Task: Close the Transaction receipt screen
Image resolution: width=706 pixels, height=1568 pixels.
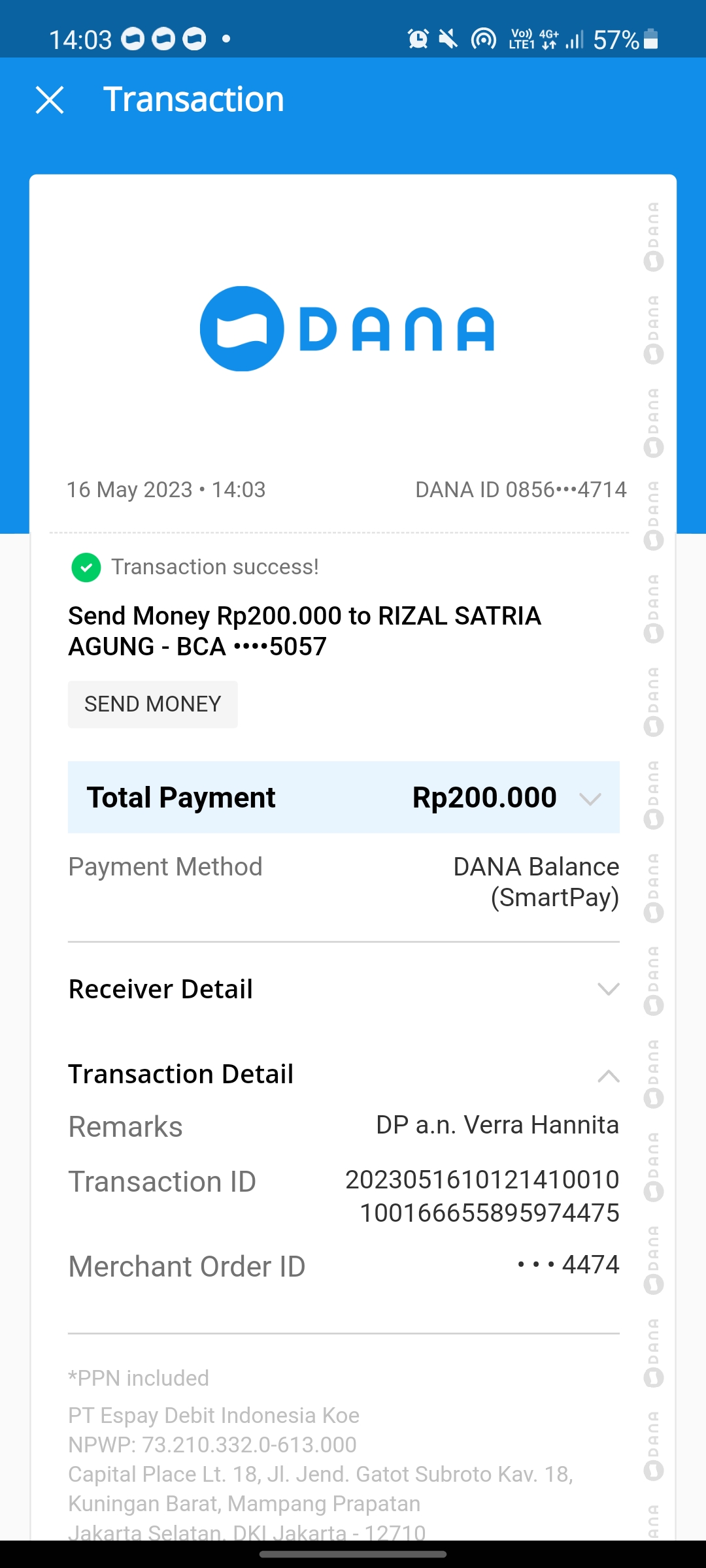Action: (50, 100)
